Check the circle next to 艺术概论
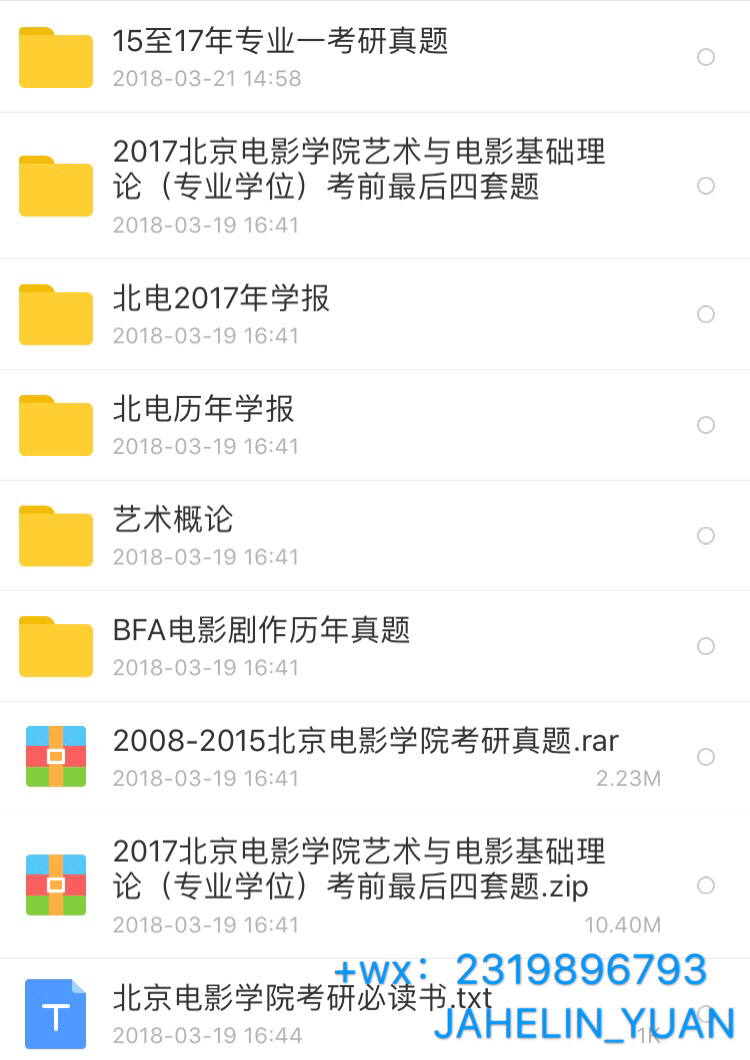 coord(705,536)
